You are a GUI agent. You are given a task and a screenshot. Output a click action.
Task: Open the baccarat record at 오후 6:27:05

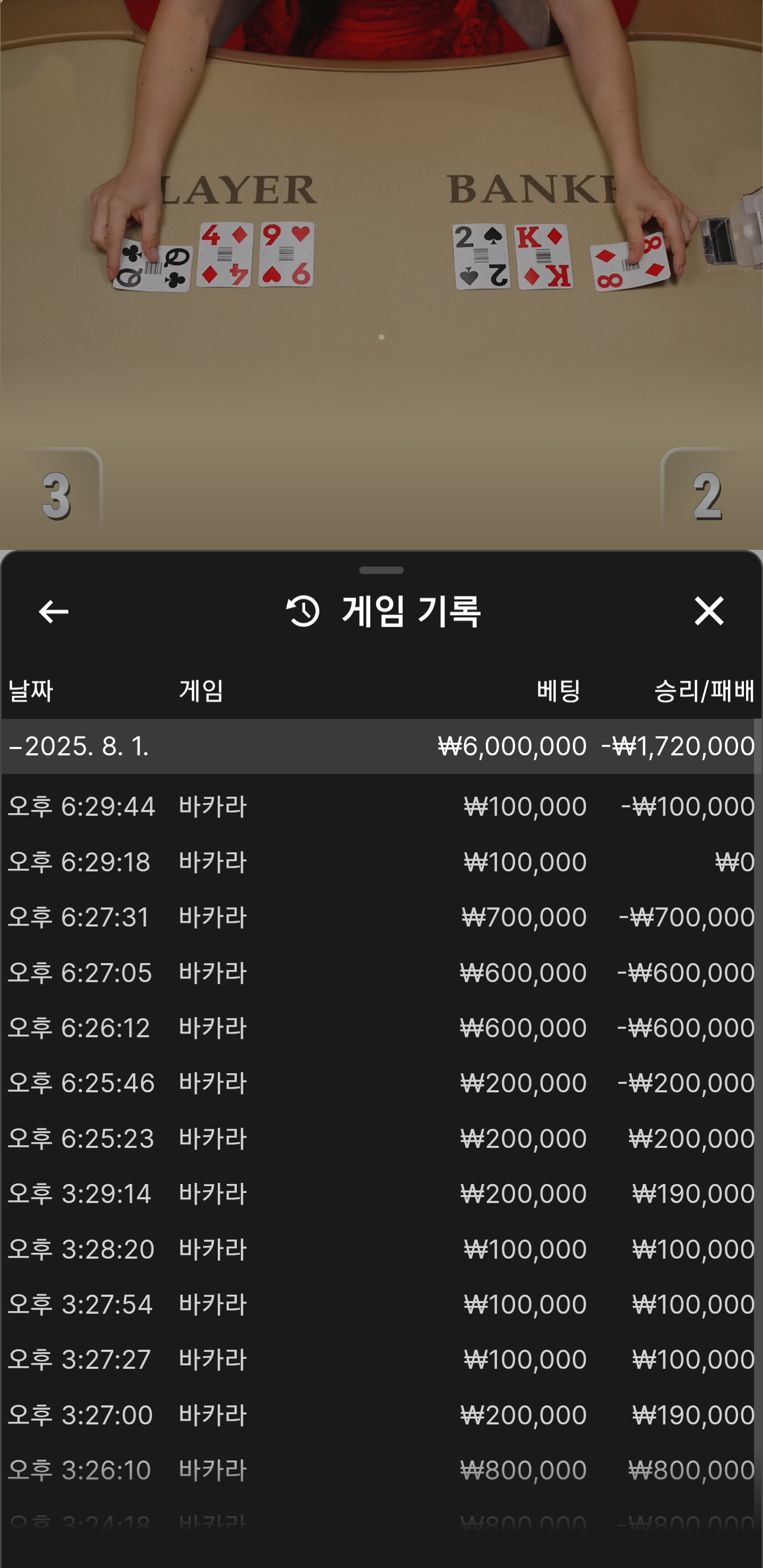pyautogui.click(x=381, y=973)
